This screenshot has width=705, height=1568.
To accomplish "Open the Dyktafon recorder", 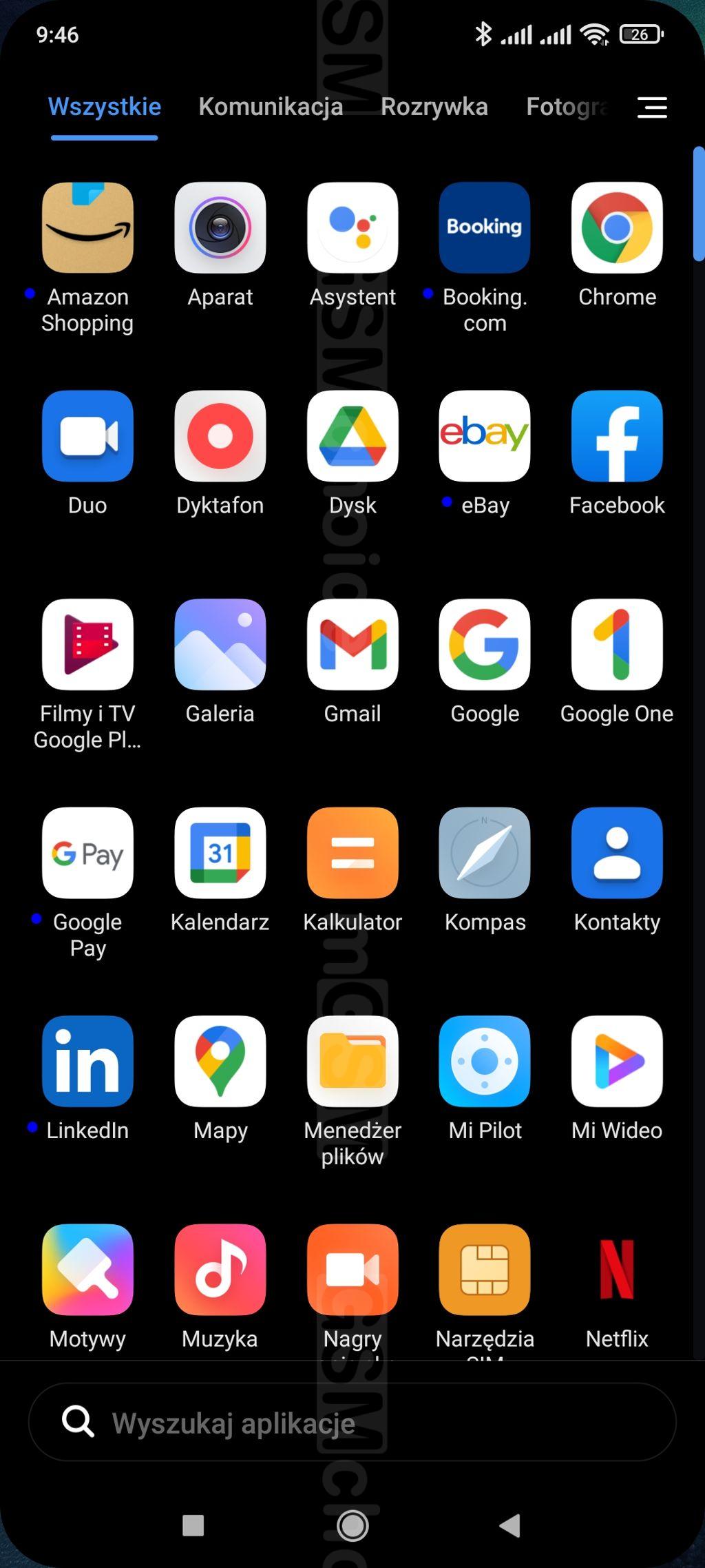I will click(220, 436).
